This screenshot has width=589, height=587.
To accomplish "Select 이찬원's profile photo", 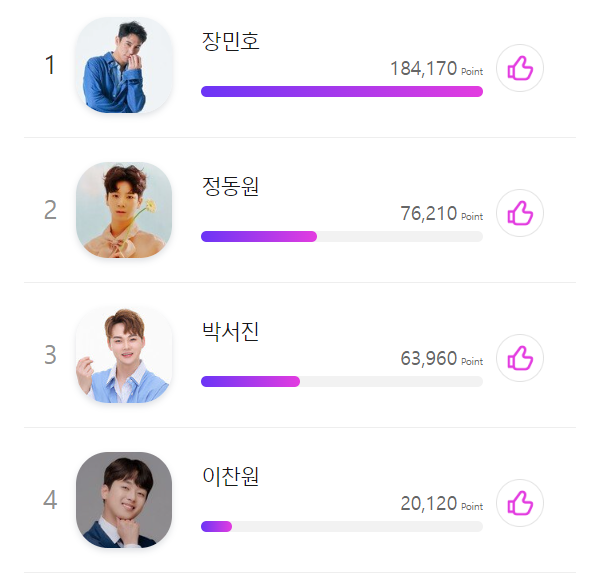I will tap(124, 500).
